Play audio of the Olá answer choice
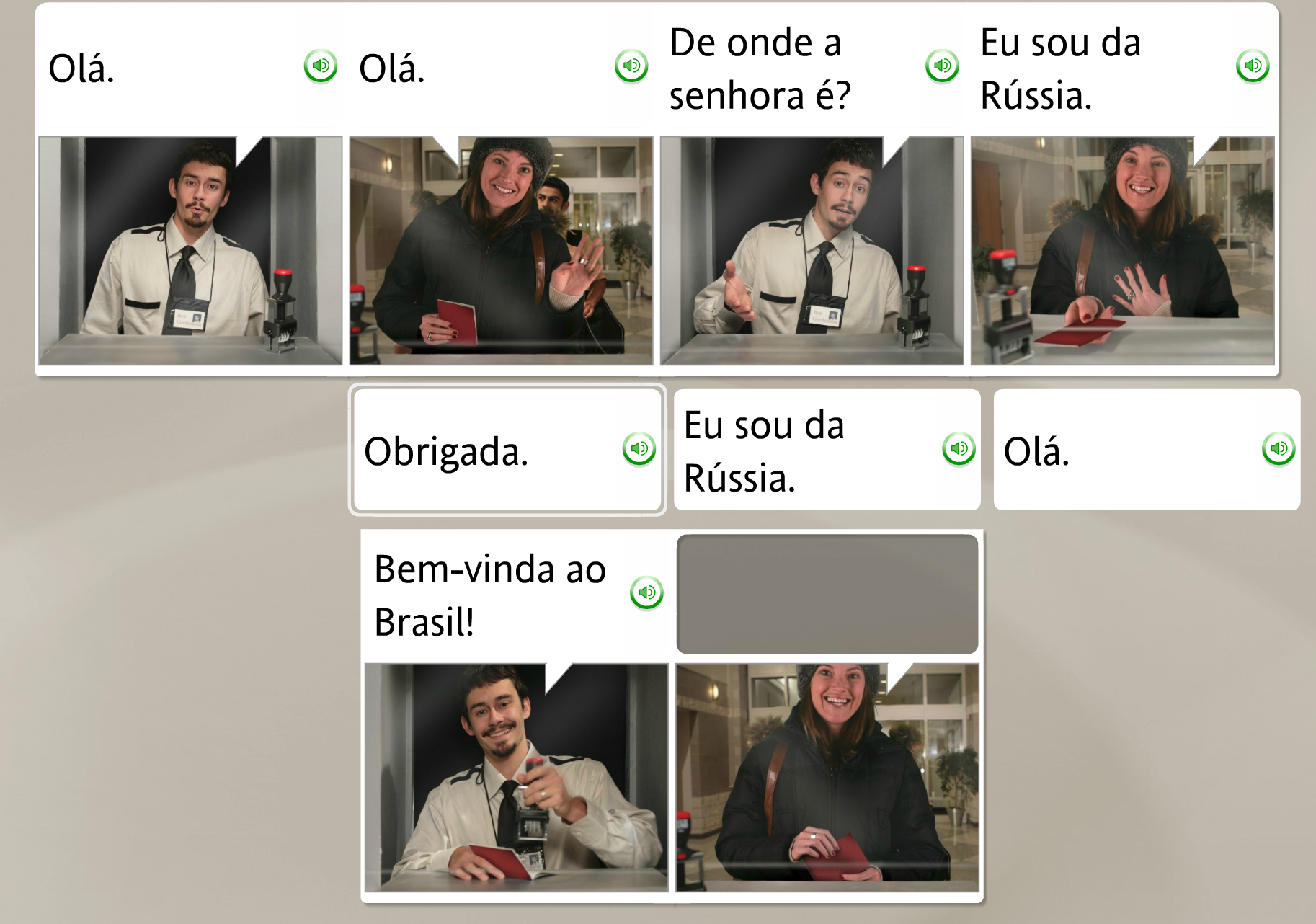1316x924 pixels. pos(1279,449)
